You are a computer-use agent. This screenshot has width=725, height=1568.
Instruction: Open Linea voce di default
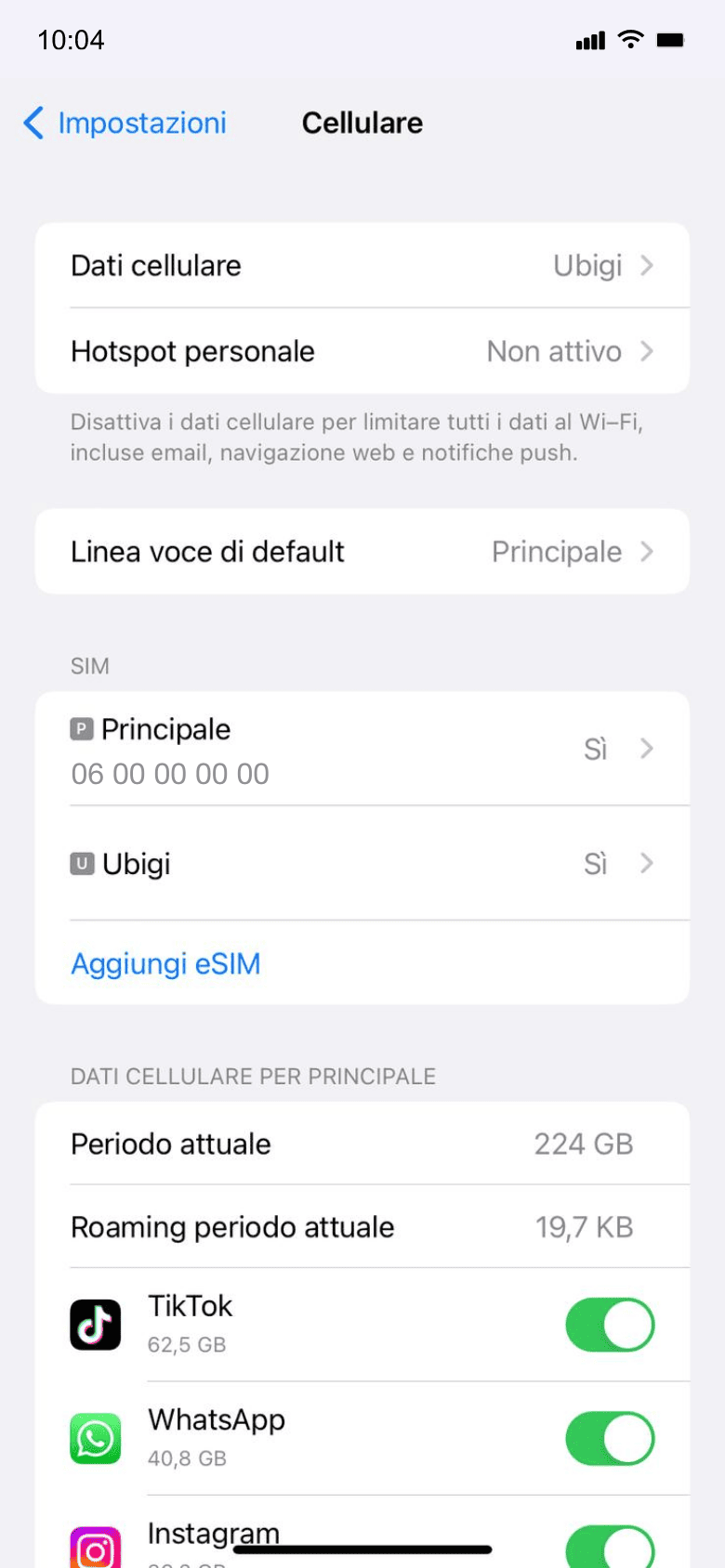362,552
